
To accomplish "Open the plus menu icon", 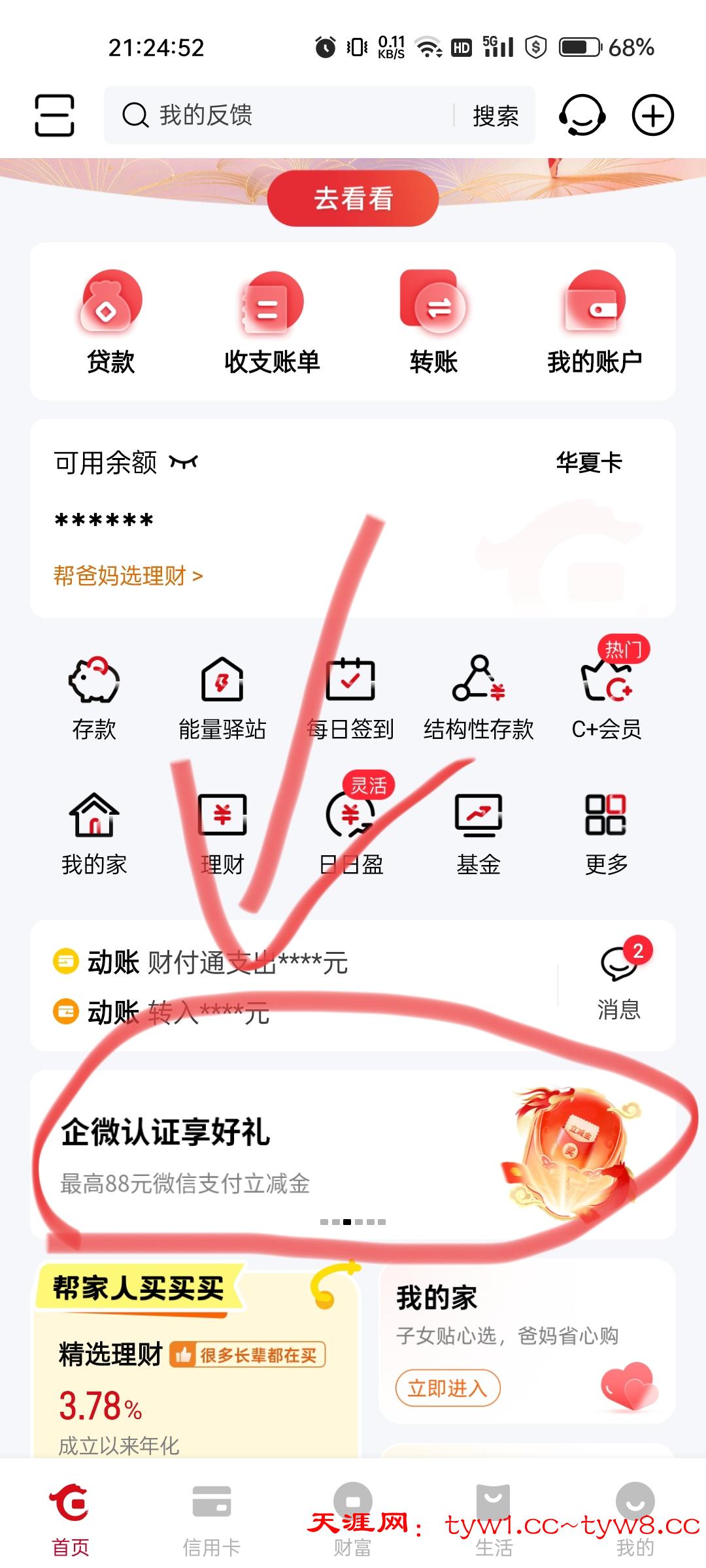I will pos(652,115).
